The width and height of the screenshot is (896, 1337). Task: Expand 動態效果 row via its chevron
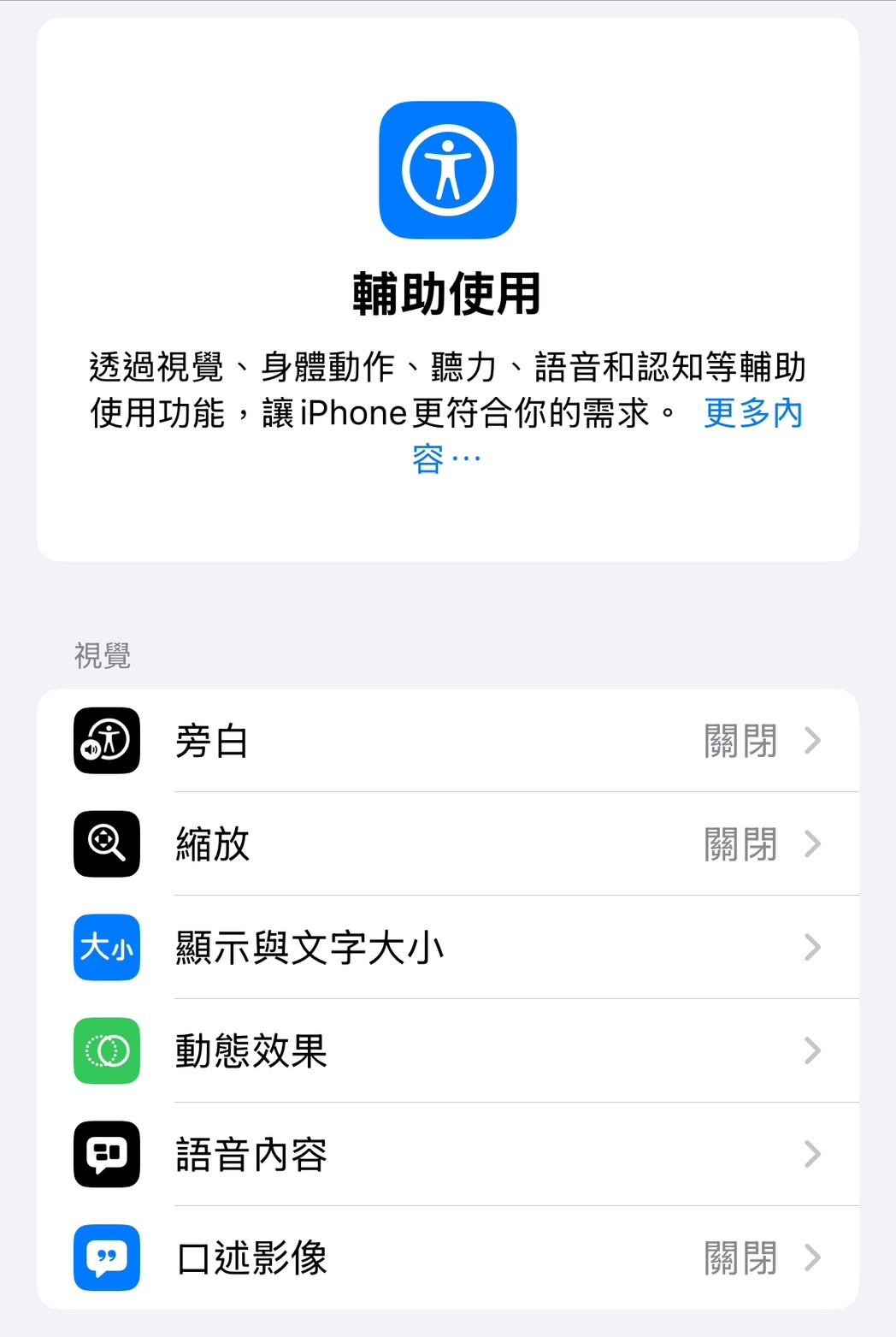point(811,1051)
